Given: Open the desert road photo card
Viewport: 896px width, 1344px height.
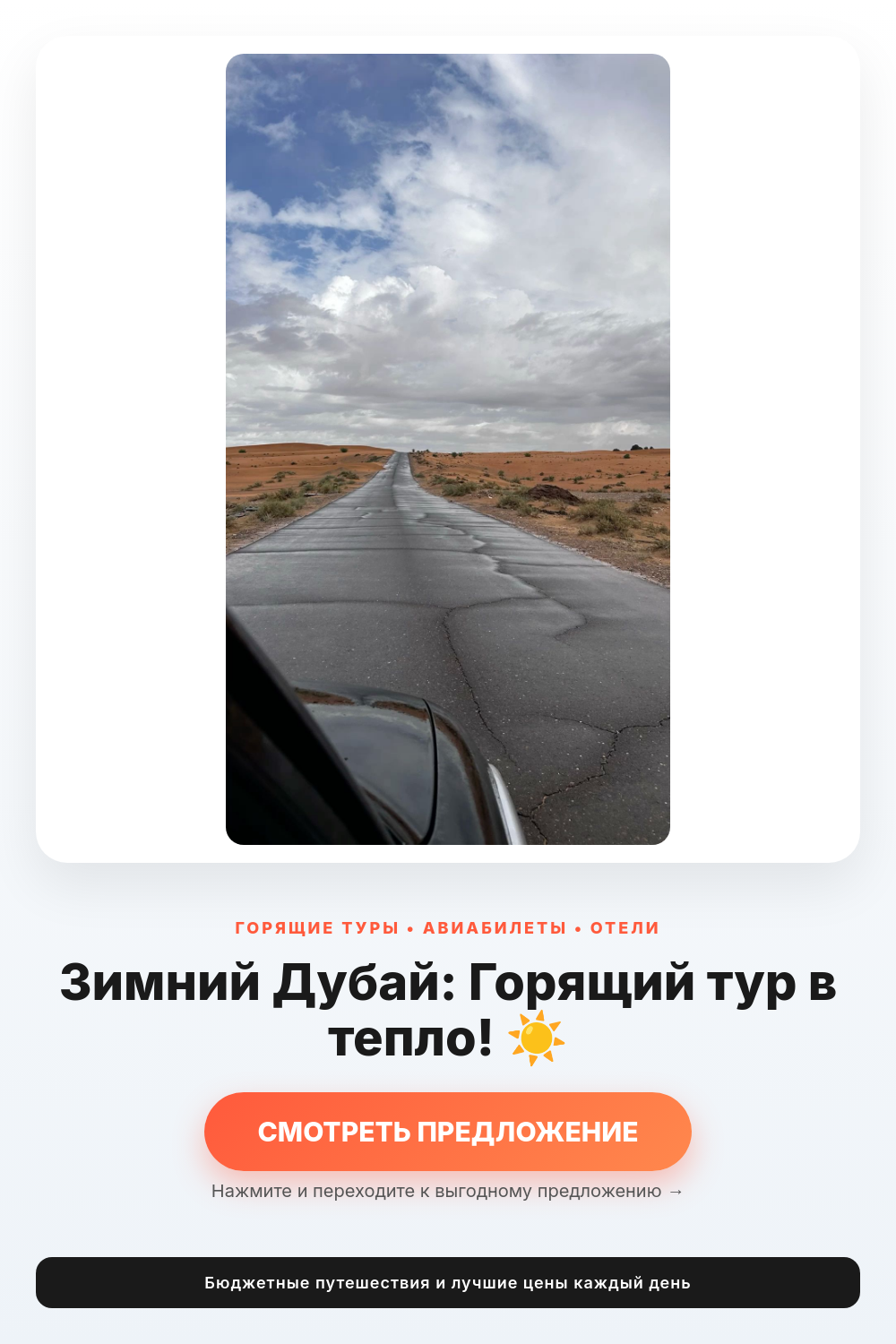Looking at the screenshot, I should point(448,449).
